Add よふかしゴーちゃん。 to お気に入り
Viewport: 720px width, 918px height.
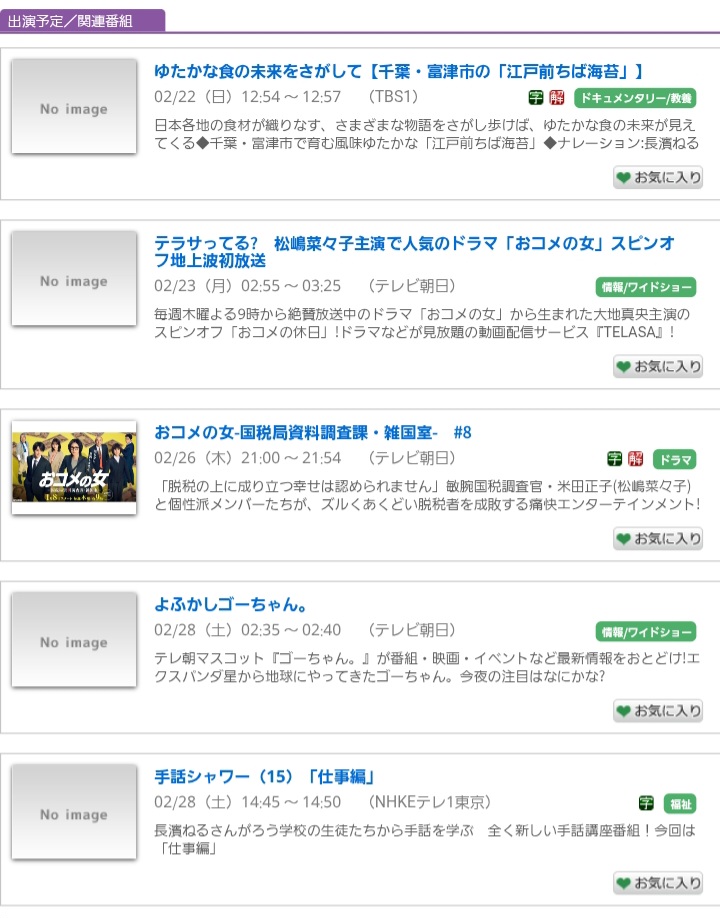(658, 710)
